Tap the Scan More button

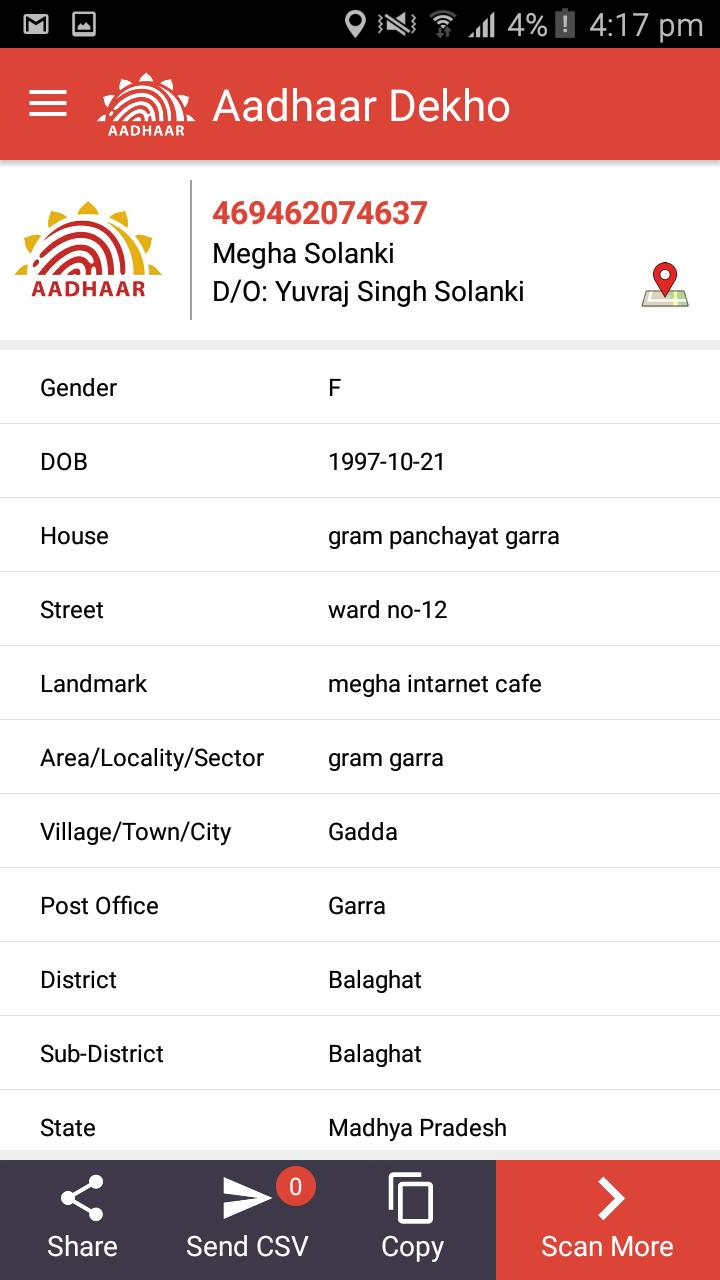tap(606, 1220)
